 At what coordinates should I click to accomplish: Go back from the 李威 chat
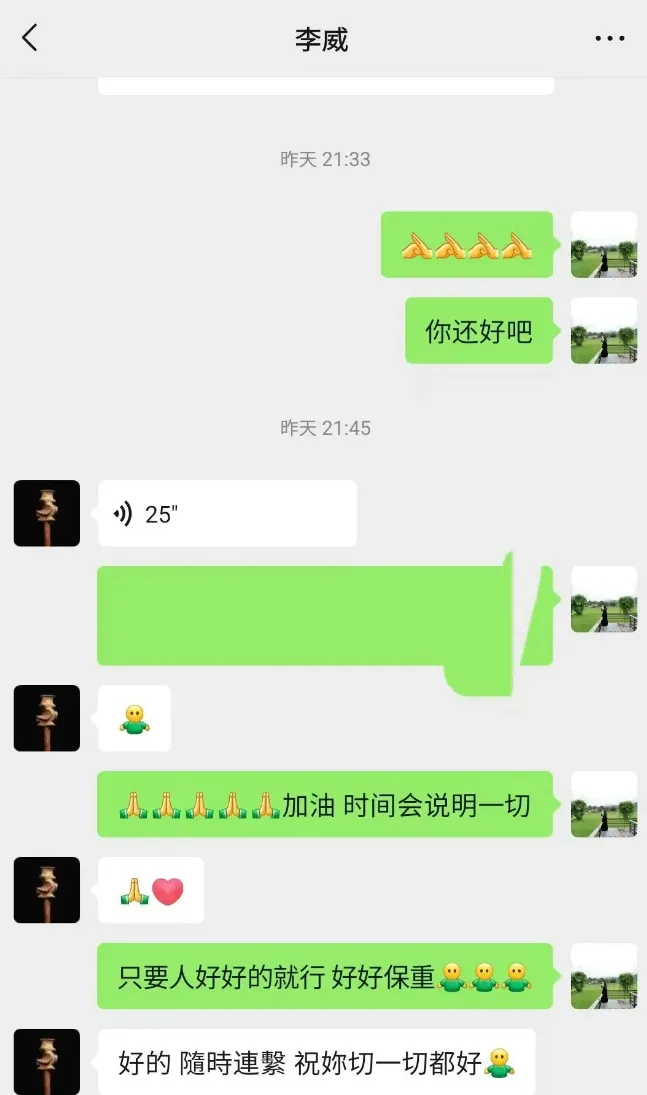(x=30, y=39)
